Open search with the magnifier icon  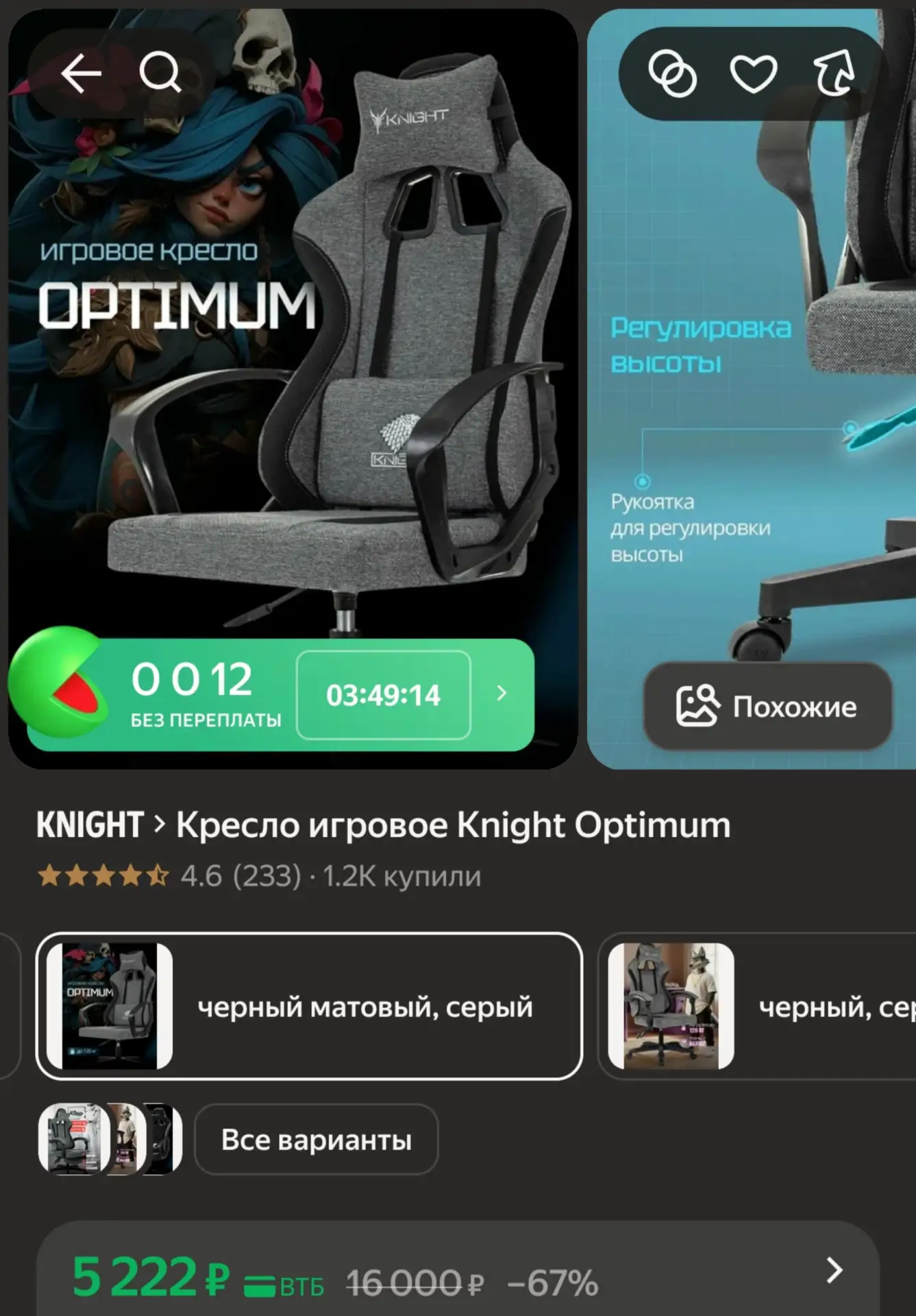tap(160, 73)
